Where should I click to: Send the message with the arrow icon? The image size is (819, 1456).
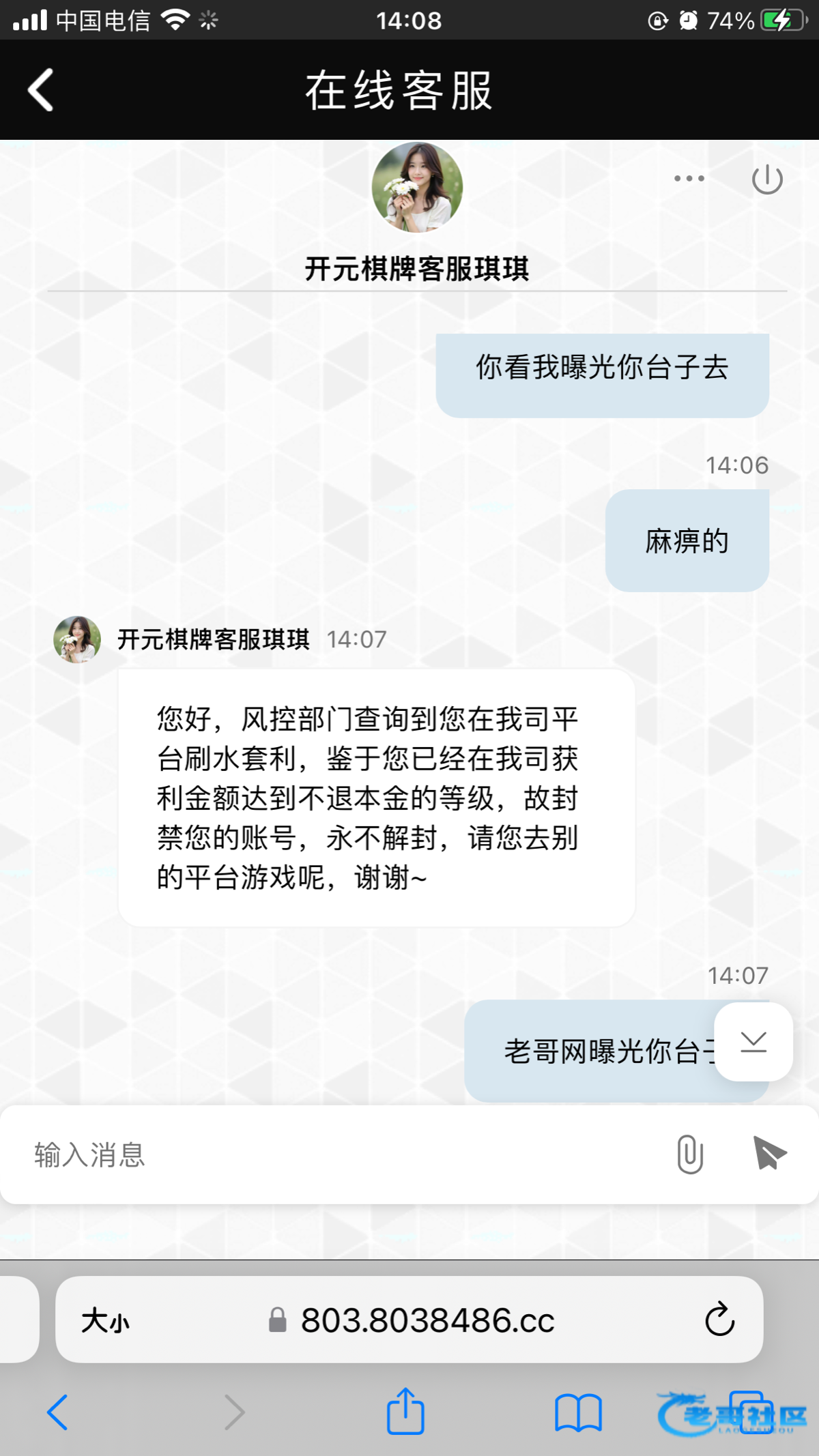pyautogui.click(x=770, y=1153)
